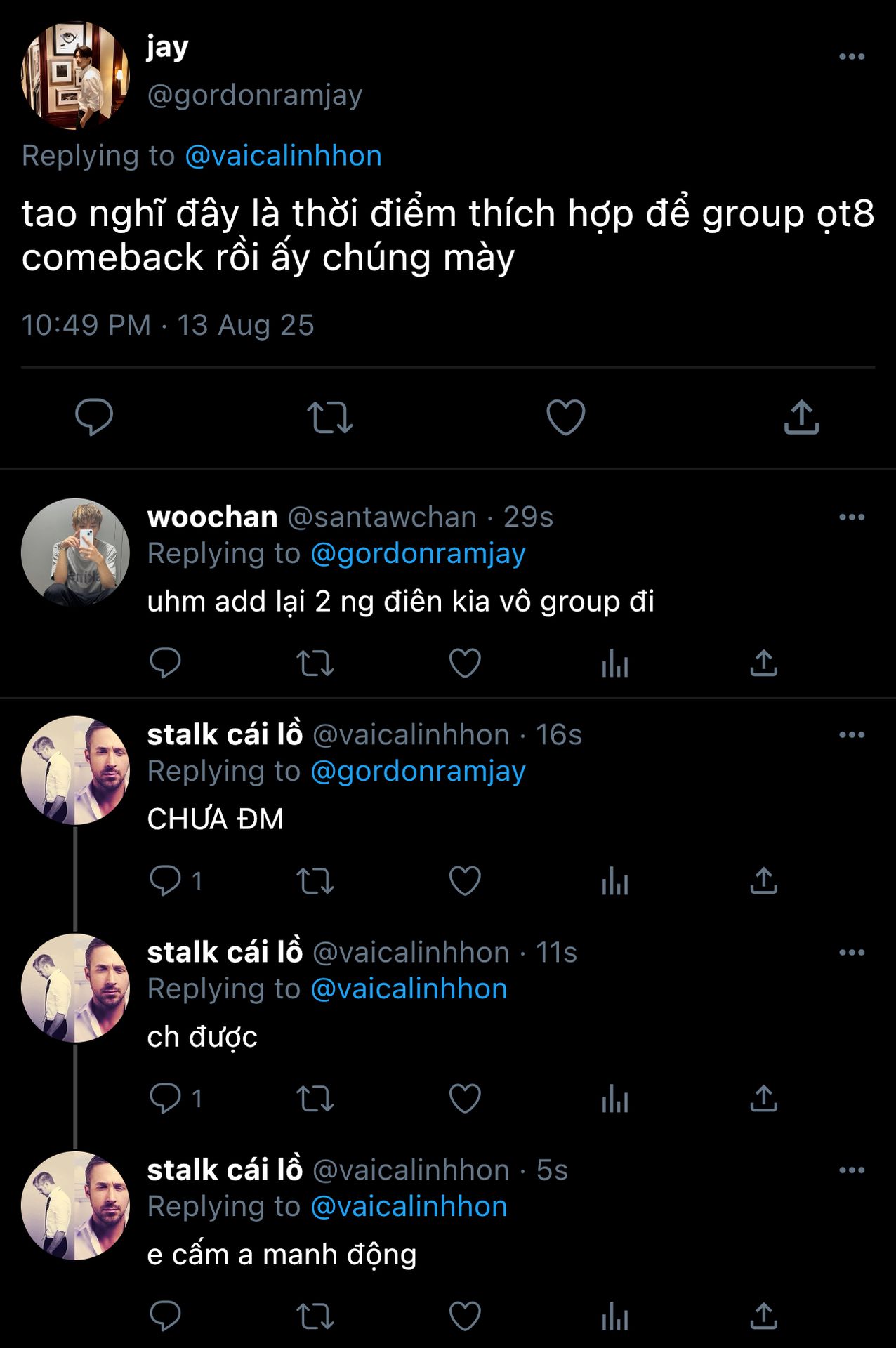Reply to woochan's tweet
The height and width of the screenshot is (1348, 896).
coord(166,663)
